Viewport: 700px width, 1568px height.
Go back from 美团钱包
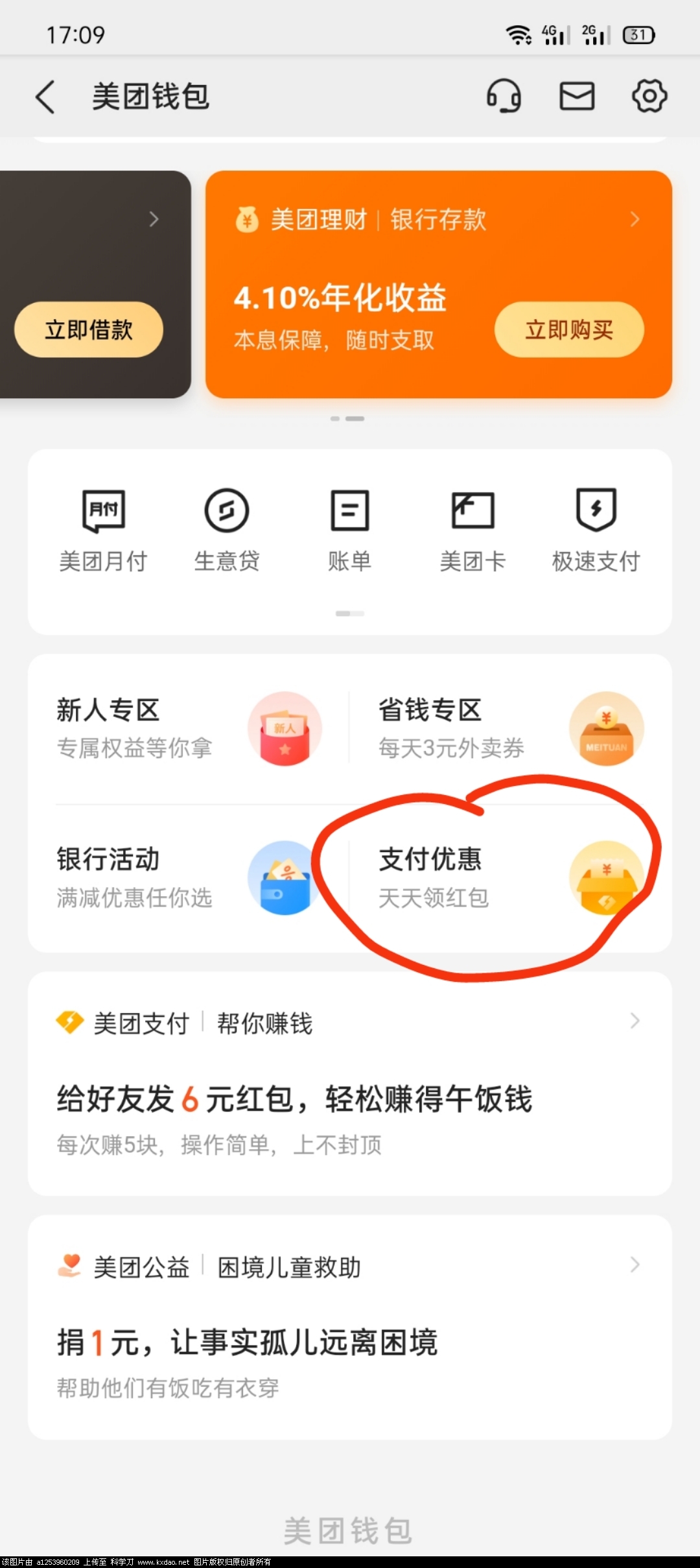pyautogui.click(x=44, y=97)
